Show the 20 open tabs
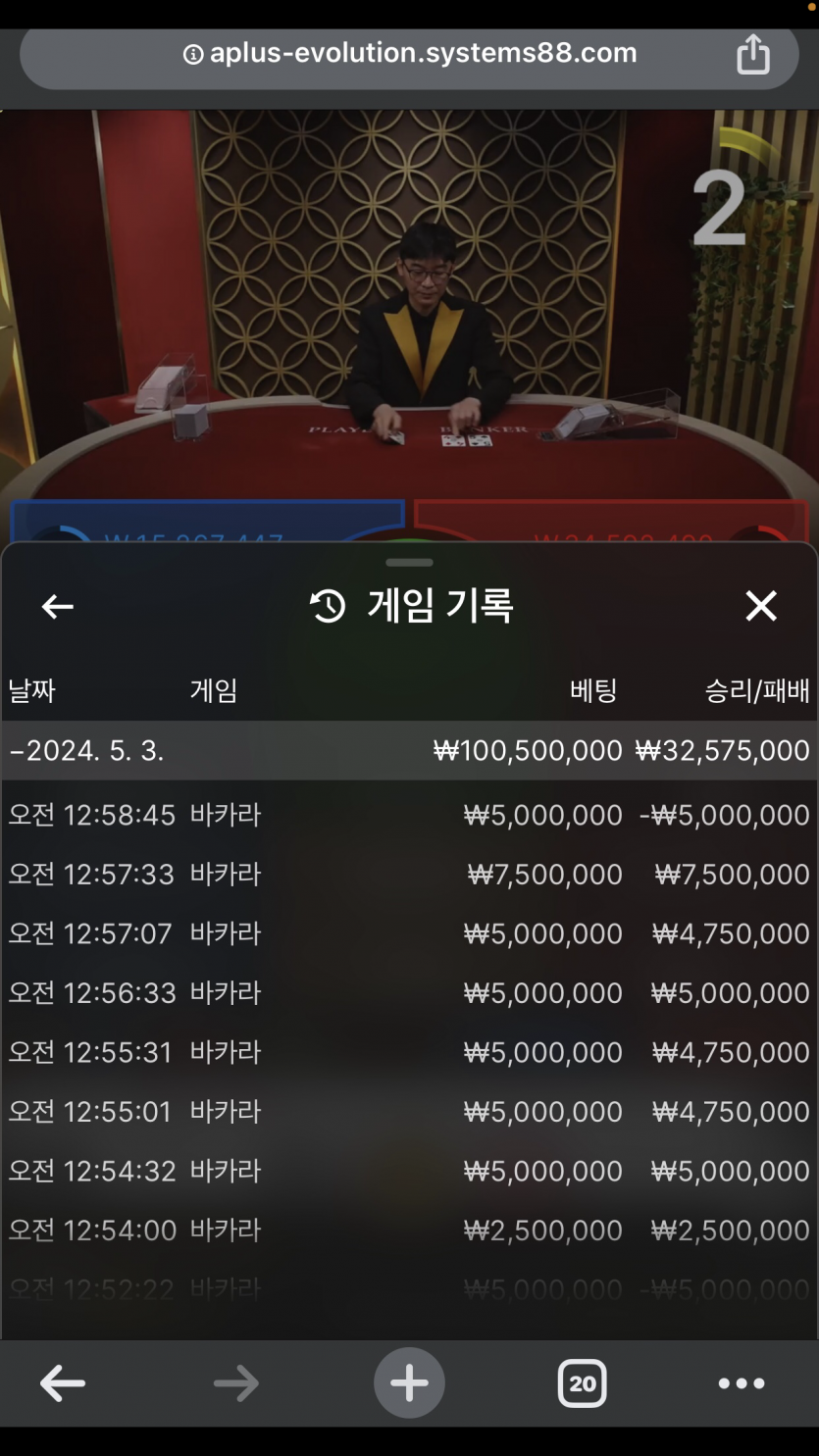 [x=583, y=1383]
